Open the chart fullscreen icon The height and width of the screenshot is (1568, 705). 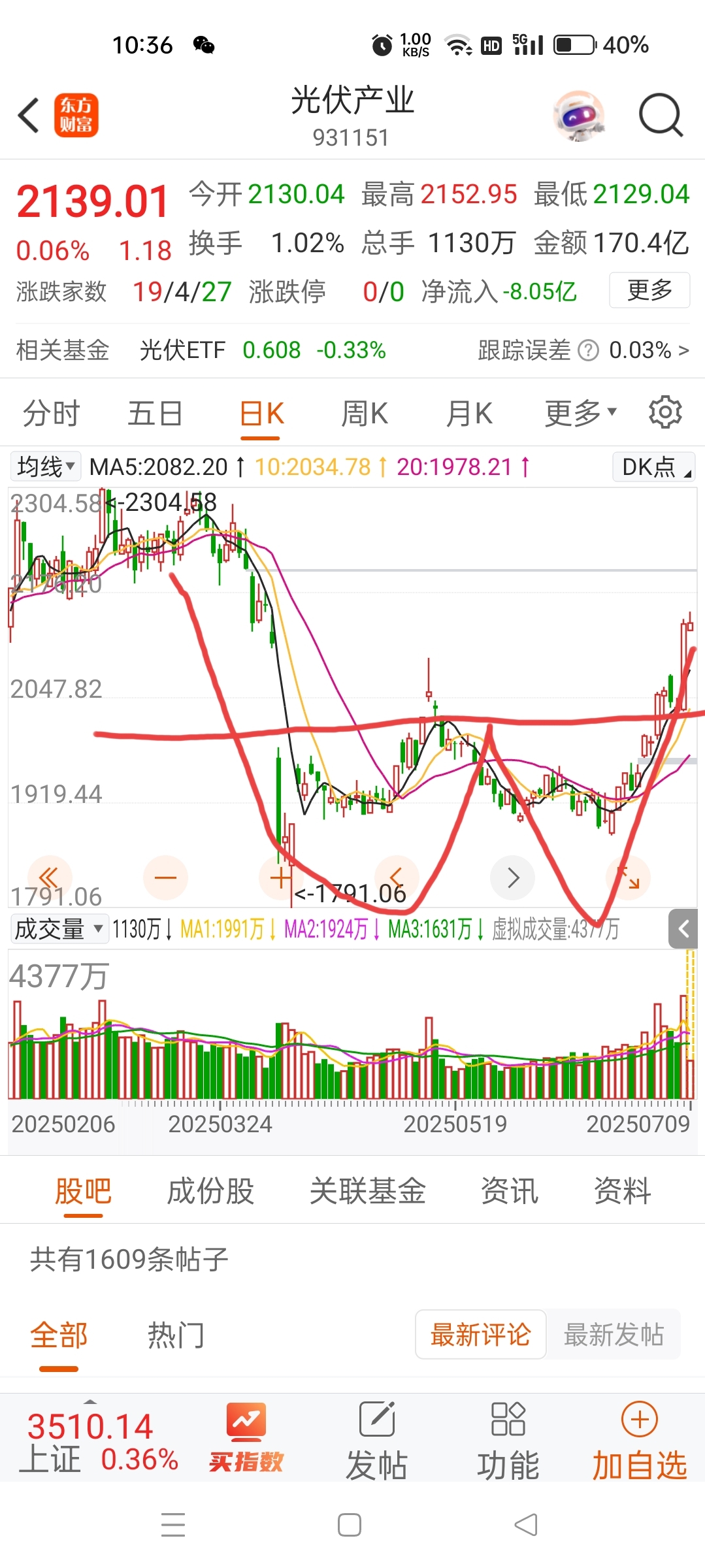pyautogui.click(x=627, y=877)
